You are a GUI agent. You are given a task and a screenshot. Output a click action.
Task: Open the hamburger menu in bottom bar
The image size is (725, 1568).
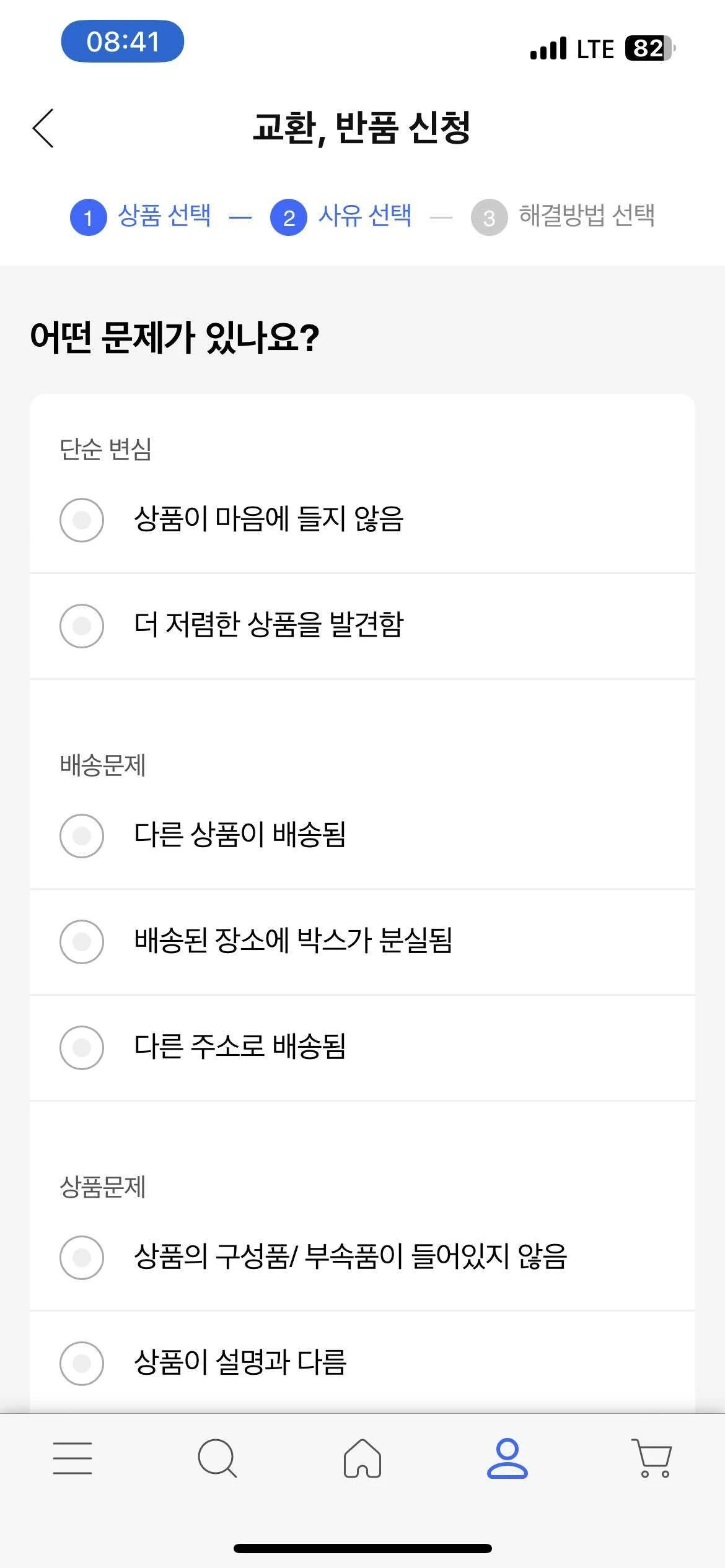pyautogui.click(x=72, y=1458)
